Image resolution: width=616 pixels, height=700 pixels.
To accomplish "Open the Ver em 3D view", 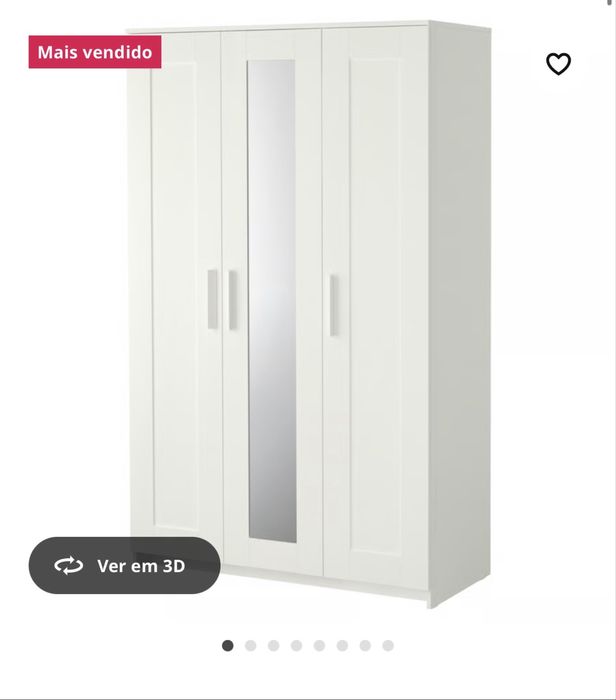I will click(125, 566).
